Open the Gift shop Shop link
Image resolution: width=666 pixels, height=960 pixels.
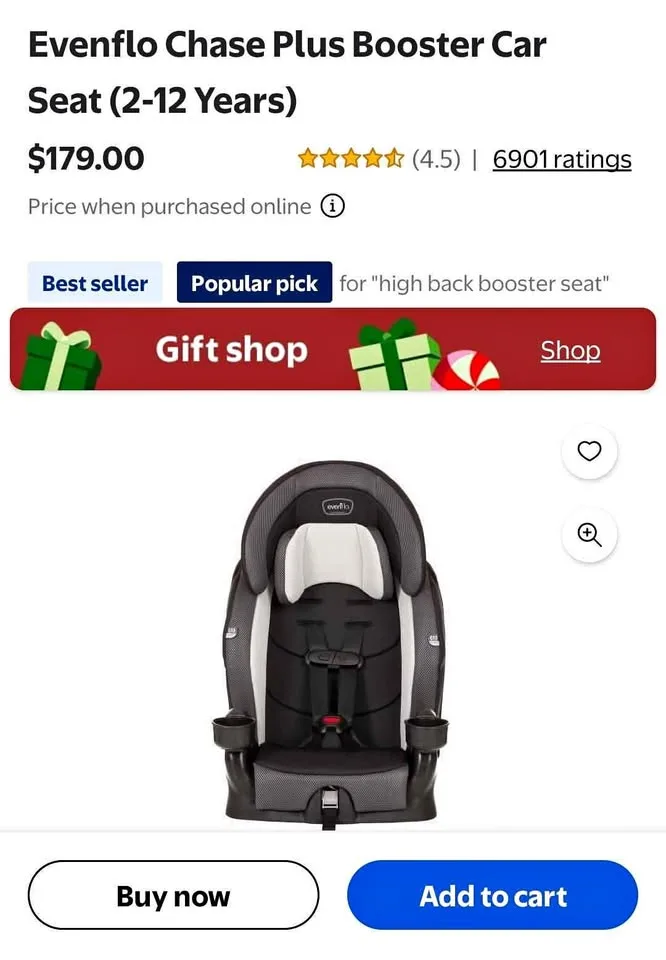570,350
